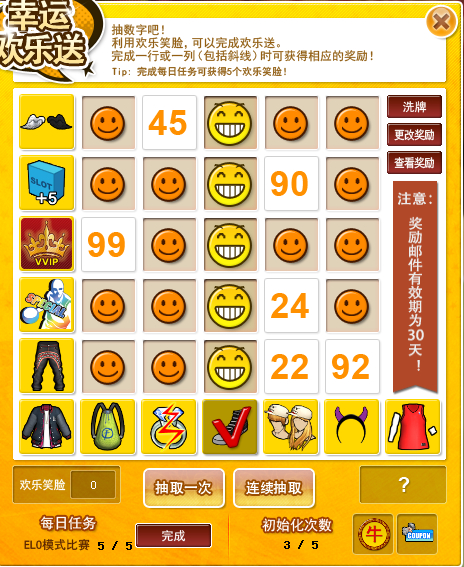Tap 抽取一次 to draw once
This screenshot has height=567, width=464.
tap(184, 488)
